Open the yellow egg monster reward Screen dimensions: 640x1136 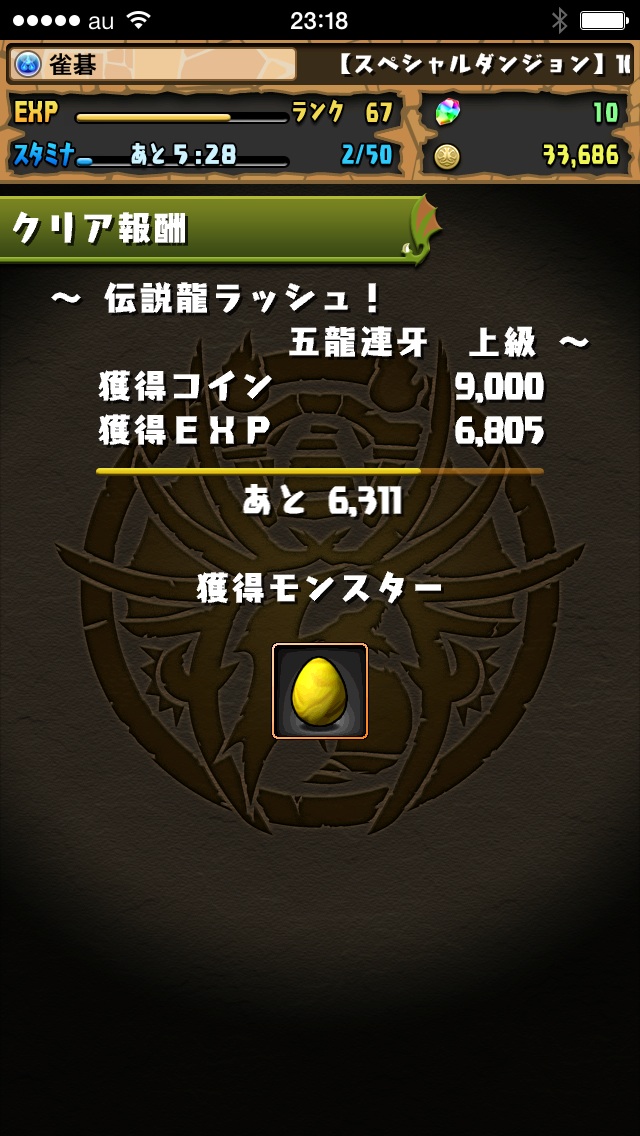320,691
